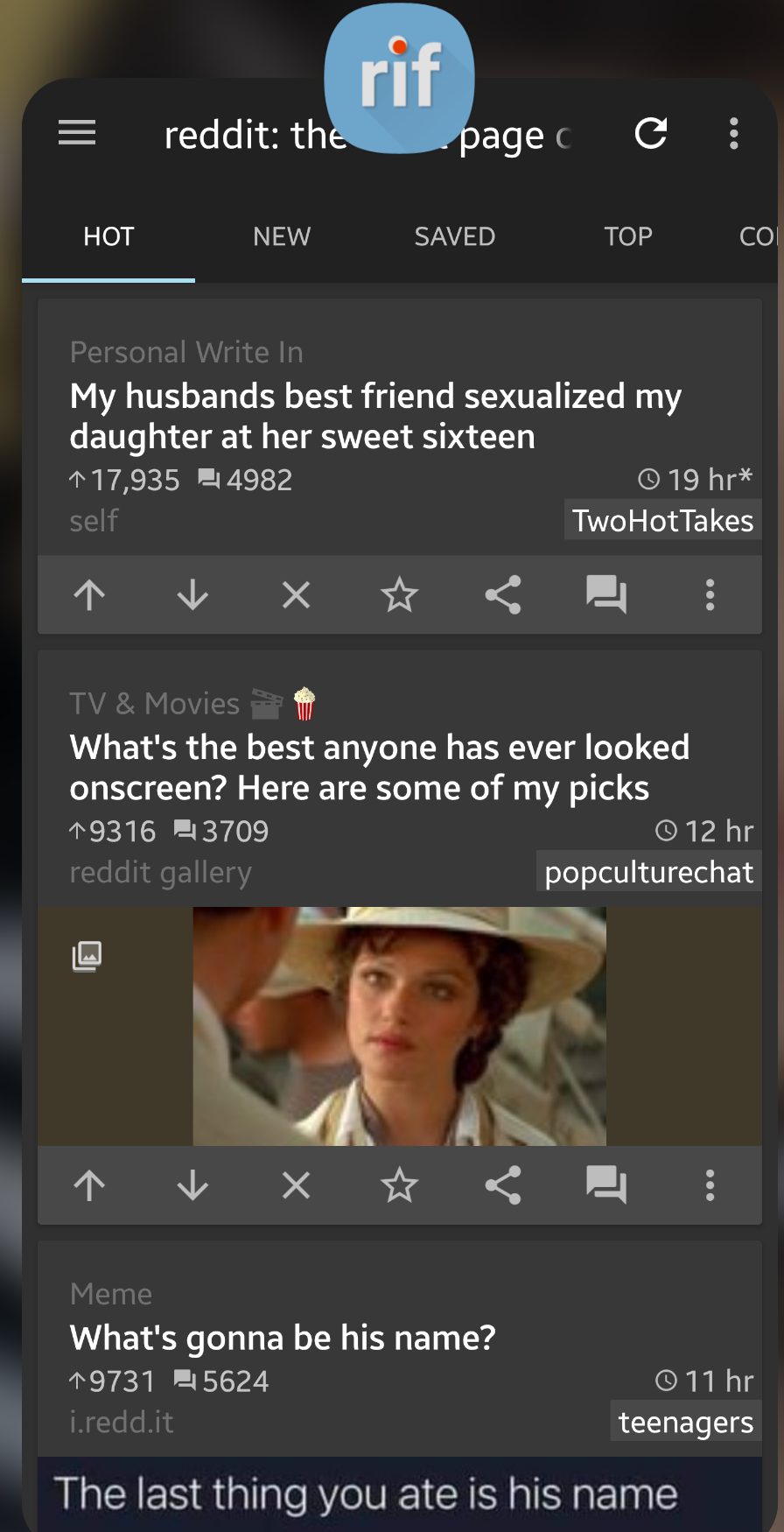Open the app bar overflow menu
Viewport: 784px width, 1532px height.
(733, 133)
